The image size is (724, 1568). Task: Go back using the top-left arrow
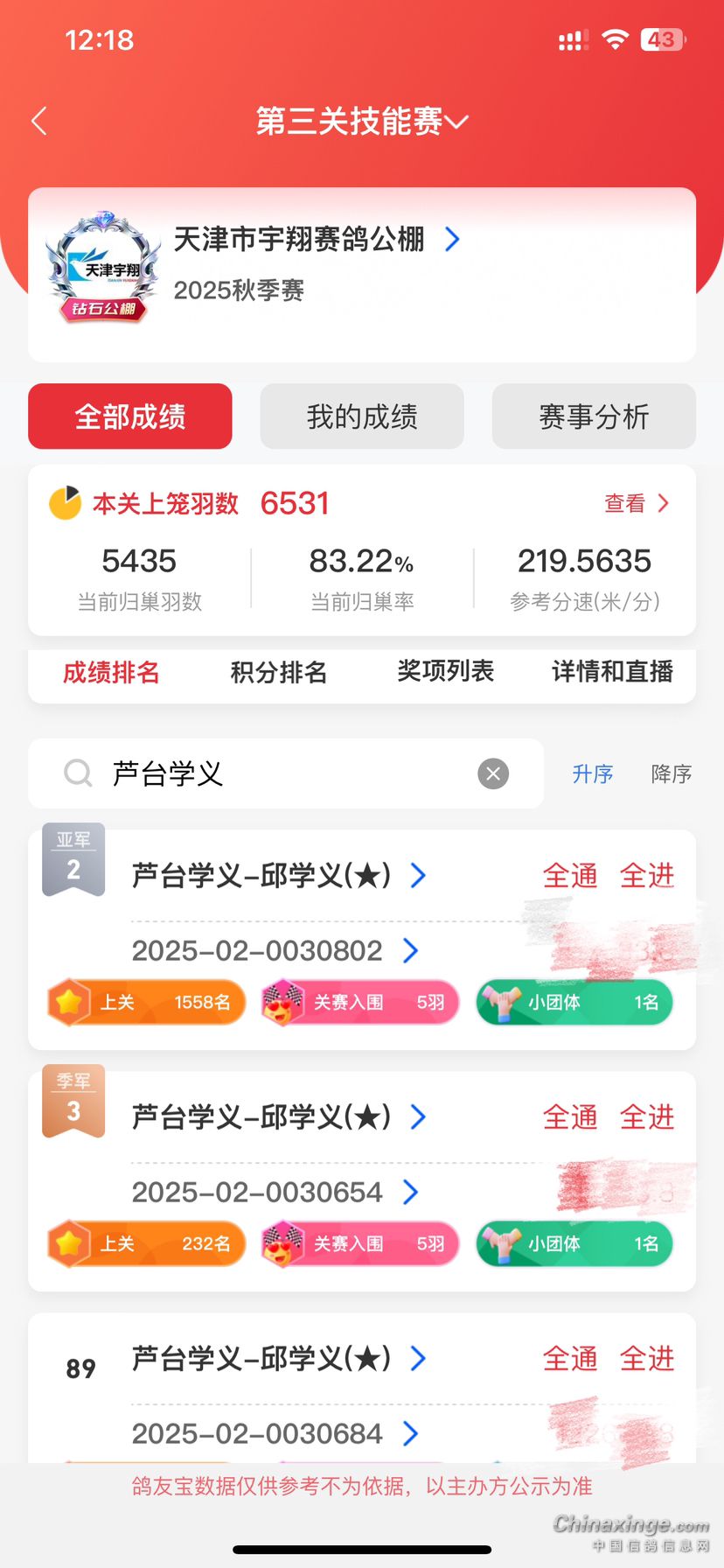pyautogui.click(x=38, y=121)
